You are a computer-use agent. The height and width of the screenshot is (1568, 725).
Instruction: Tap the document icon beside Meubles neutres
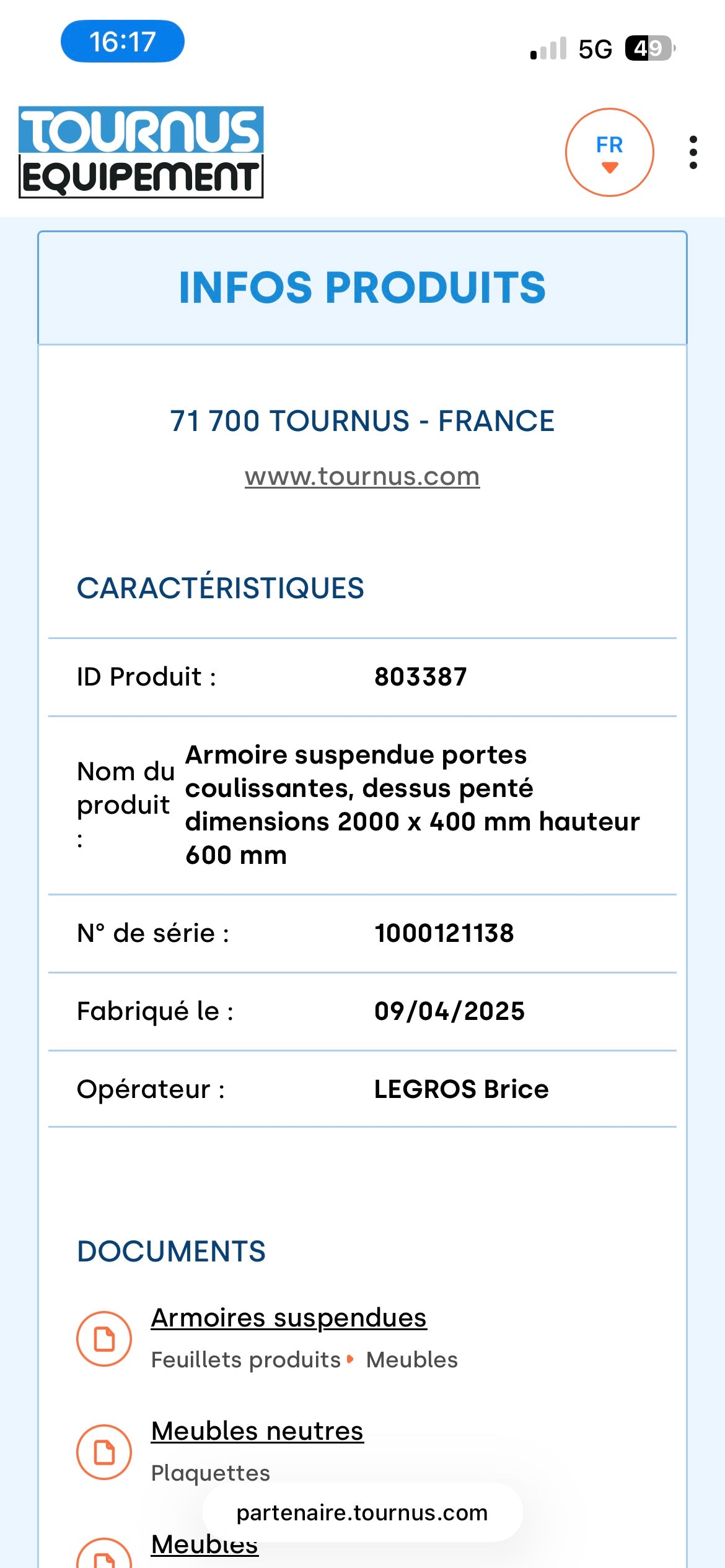point(104,1452)
